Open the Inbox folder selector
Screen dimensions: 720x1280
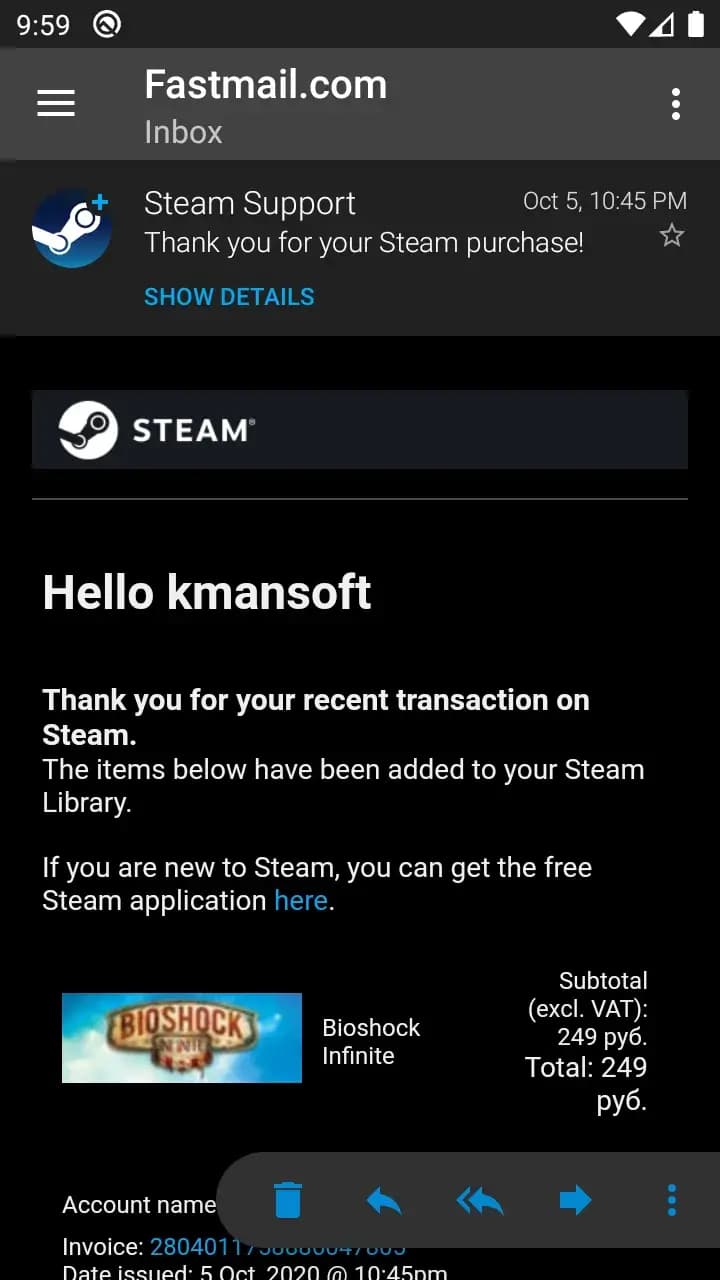[183, 132]
